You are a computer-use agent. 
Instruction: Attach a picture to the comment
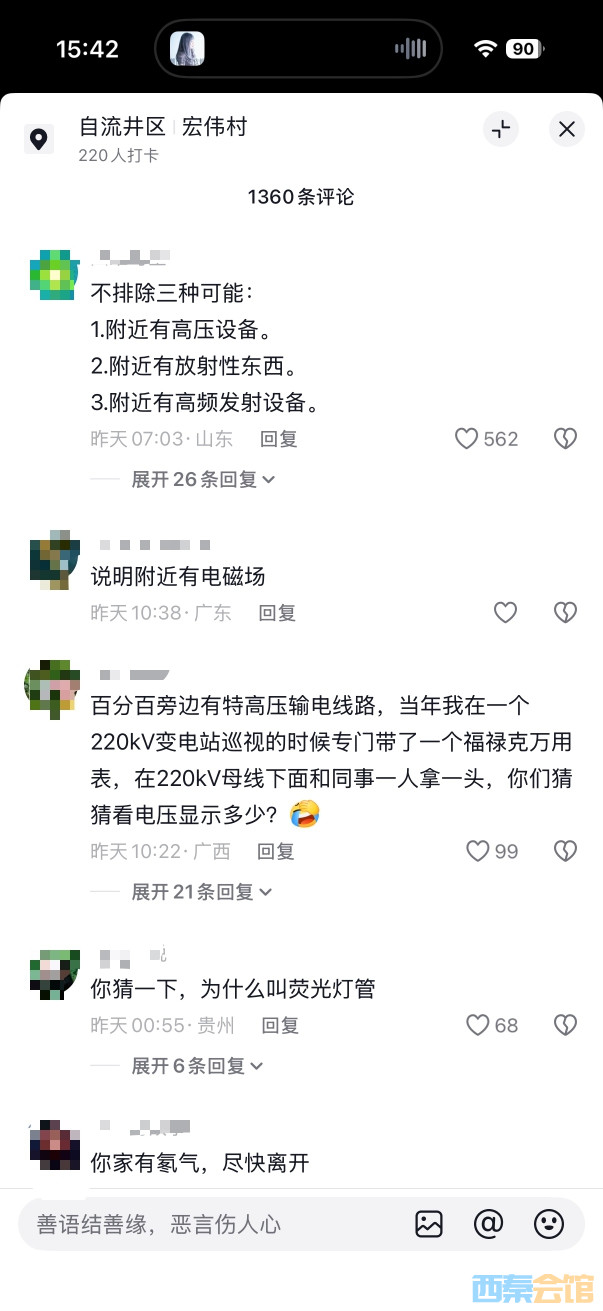pos(429,1224)
